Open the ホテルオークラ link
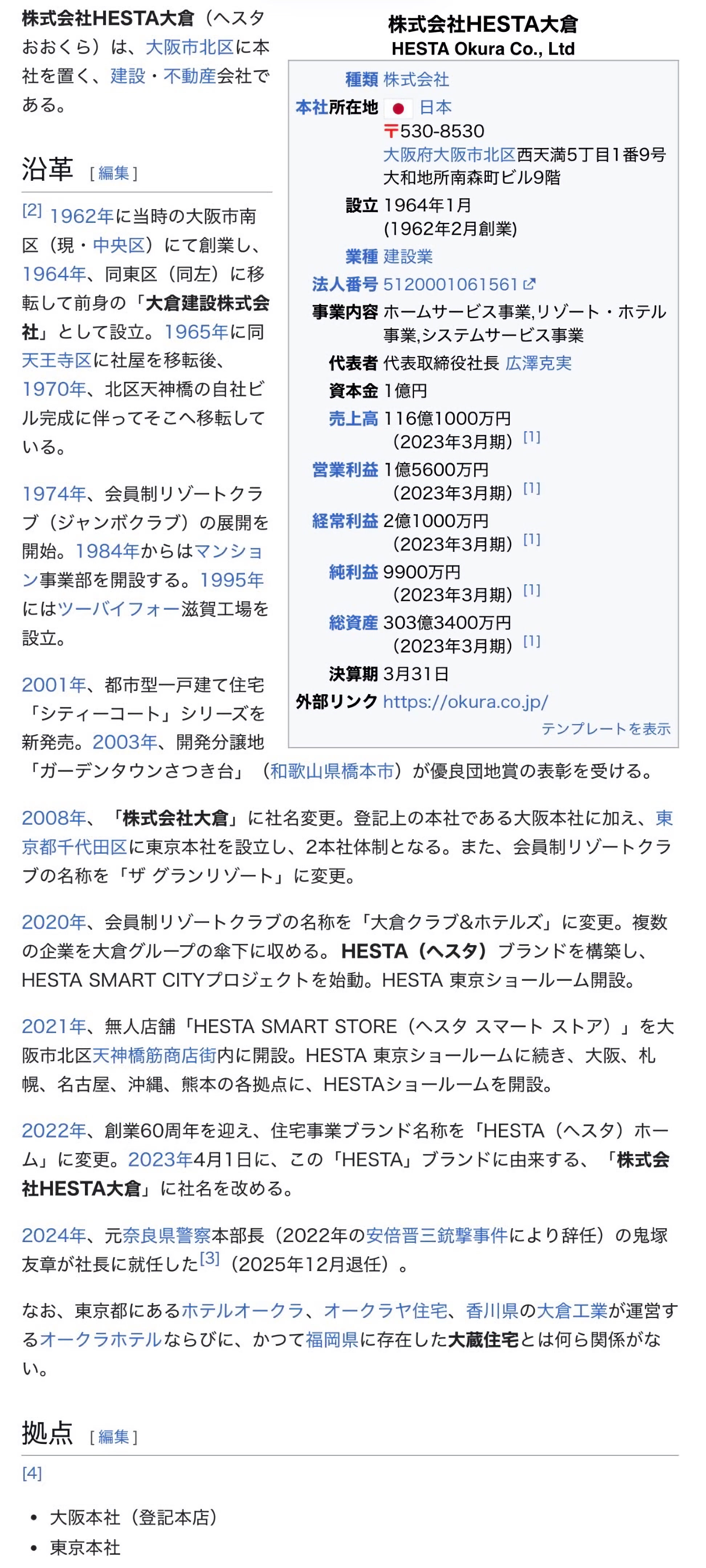706x1568 pixels. pos(243,1310)
